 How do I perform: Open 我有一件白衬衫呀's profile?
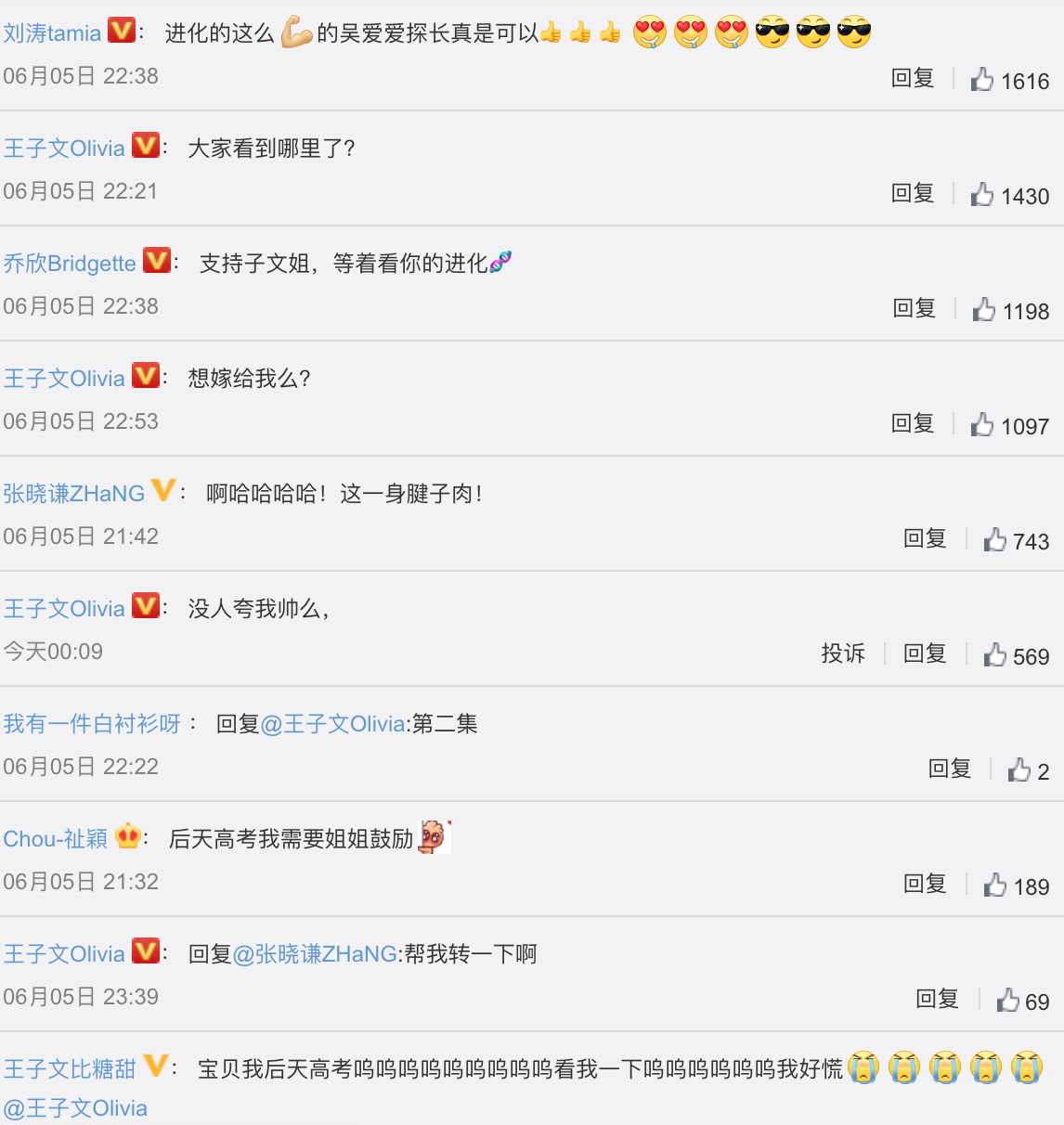click(x=92, y=724)
